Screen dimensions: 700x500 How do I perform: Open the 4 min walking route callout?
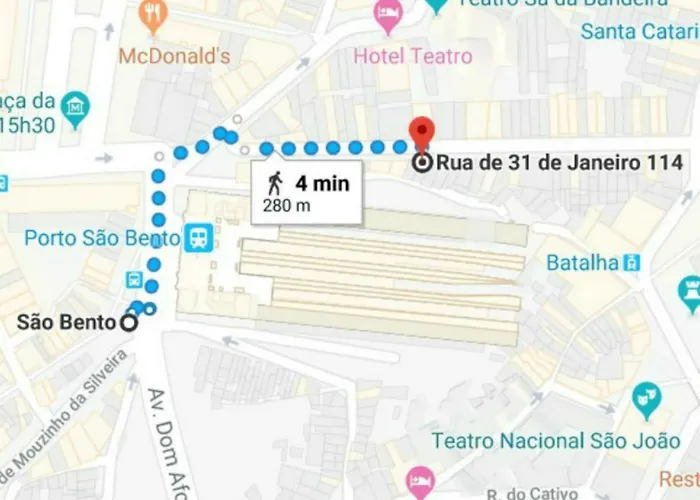[305, 193]
